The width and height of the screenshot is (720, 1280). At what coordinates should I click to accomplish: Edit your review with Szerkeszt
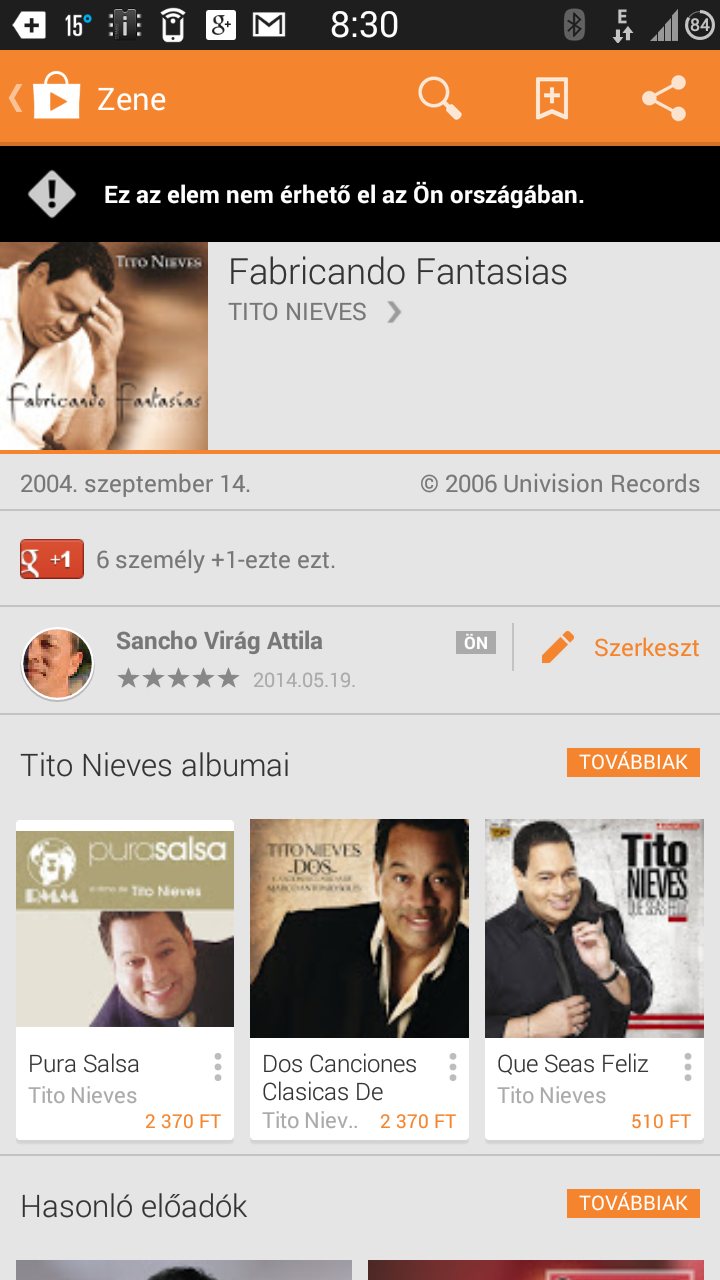[x=620, y=648]
